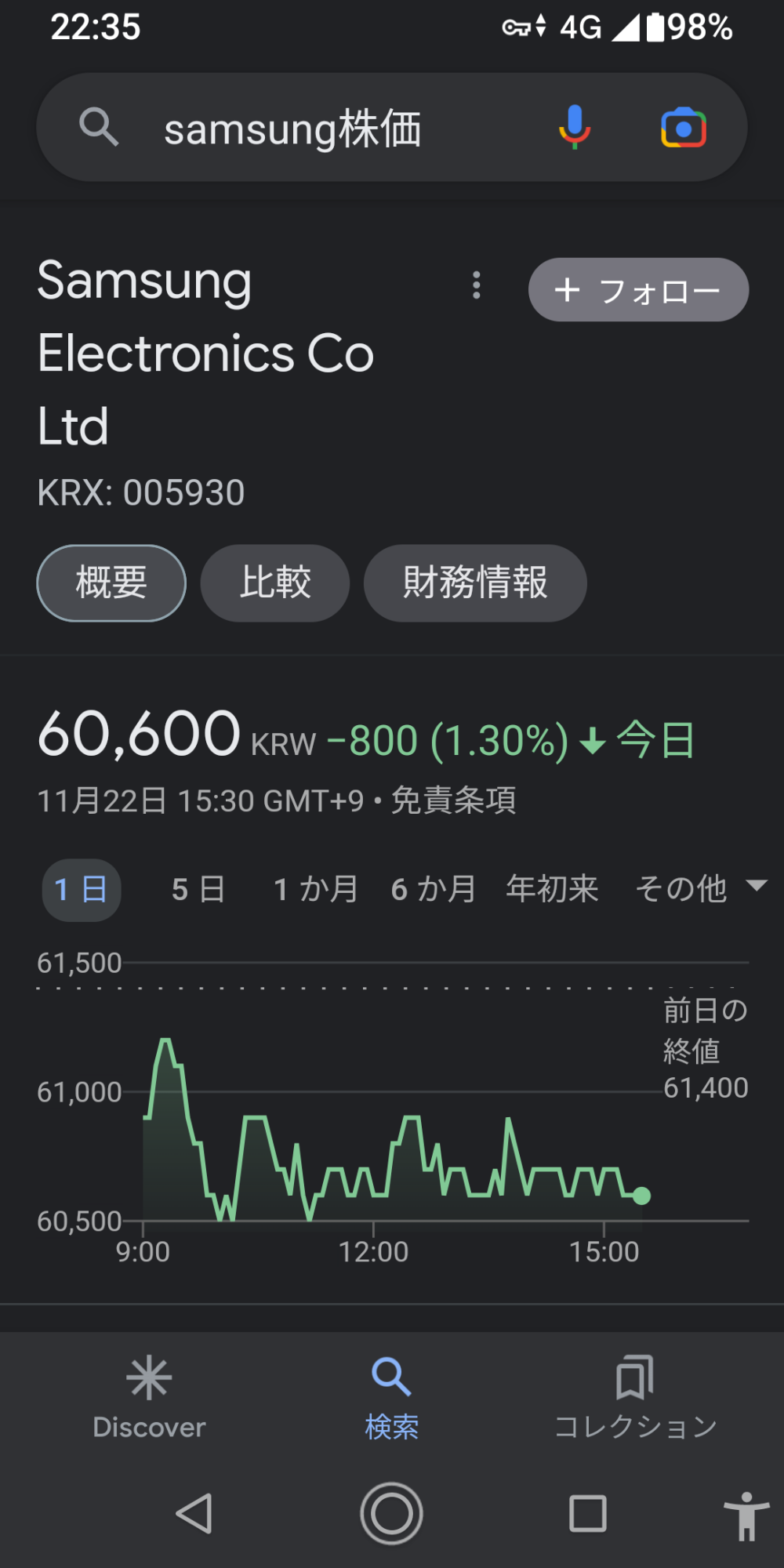Open the accessibility shortcut button
This screenshot has width=784, height=1568.
(x=746, y=1515)
